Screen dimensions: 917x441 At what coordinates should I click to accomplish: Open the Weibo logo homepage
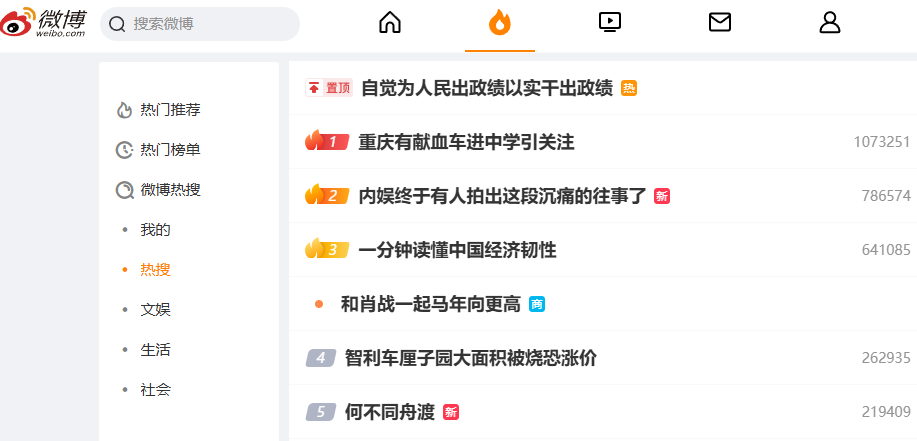tap(44, 22)
